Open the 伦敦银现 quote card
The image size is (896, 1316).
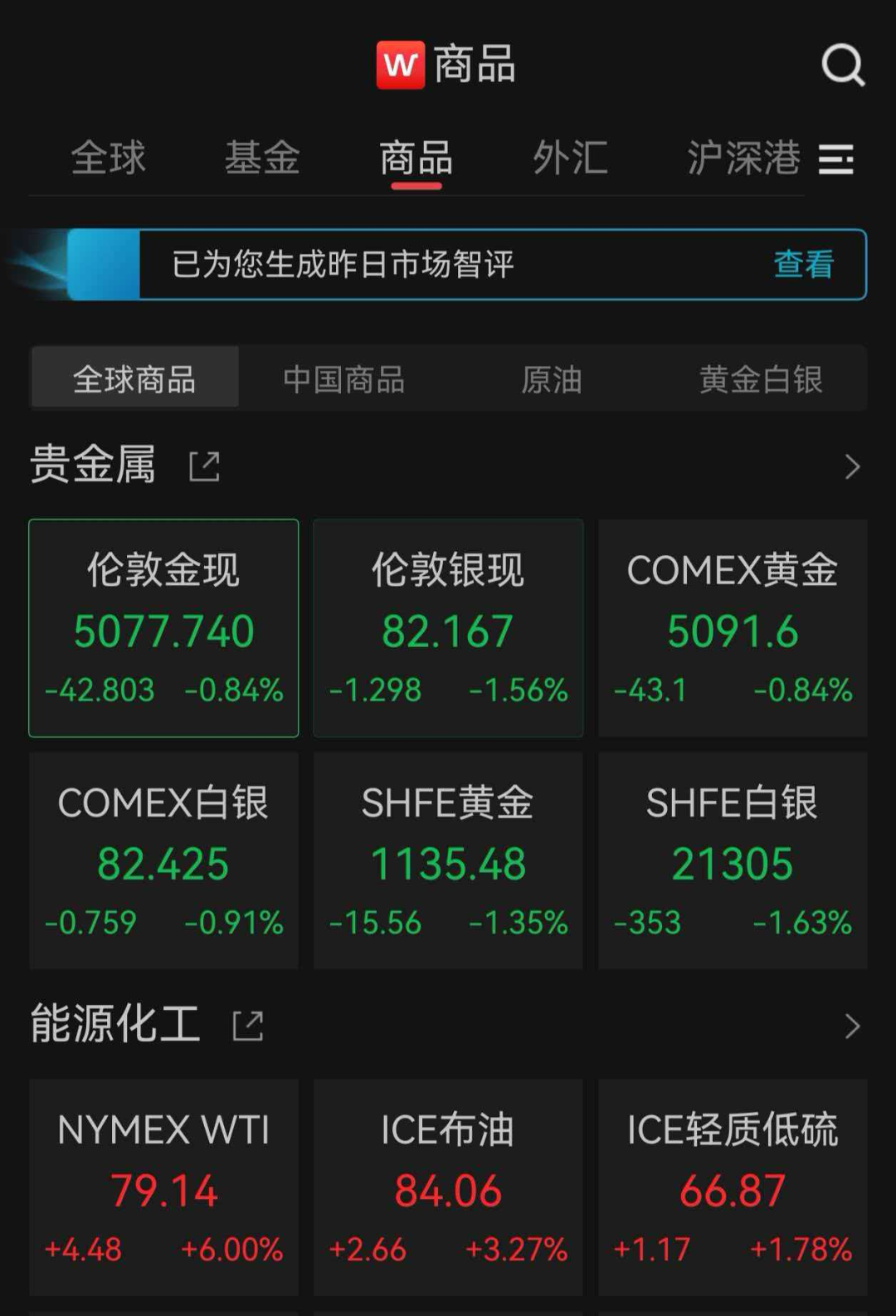point(448,628)
